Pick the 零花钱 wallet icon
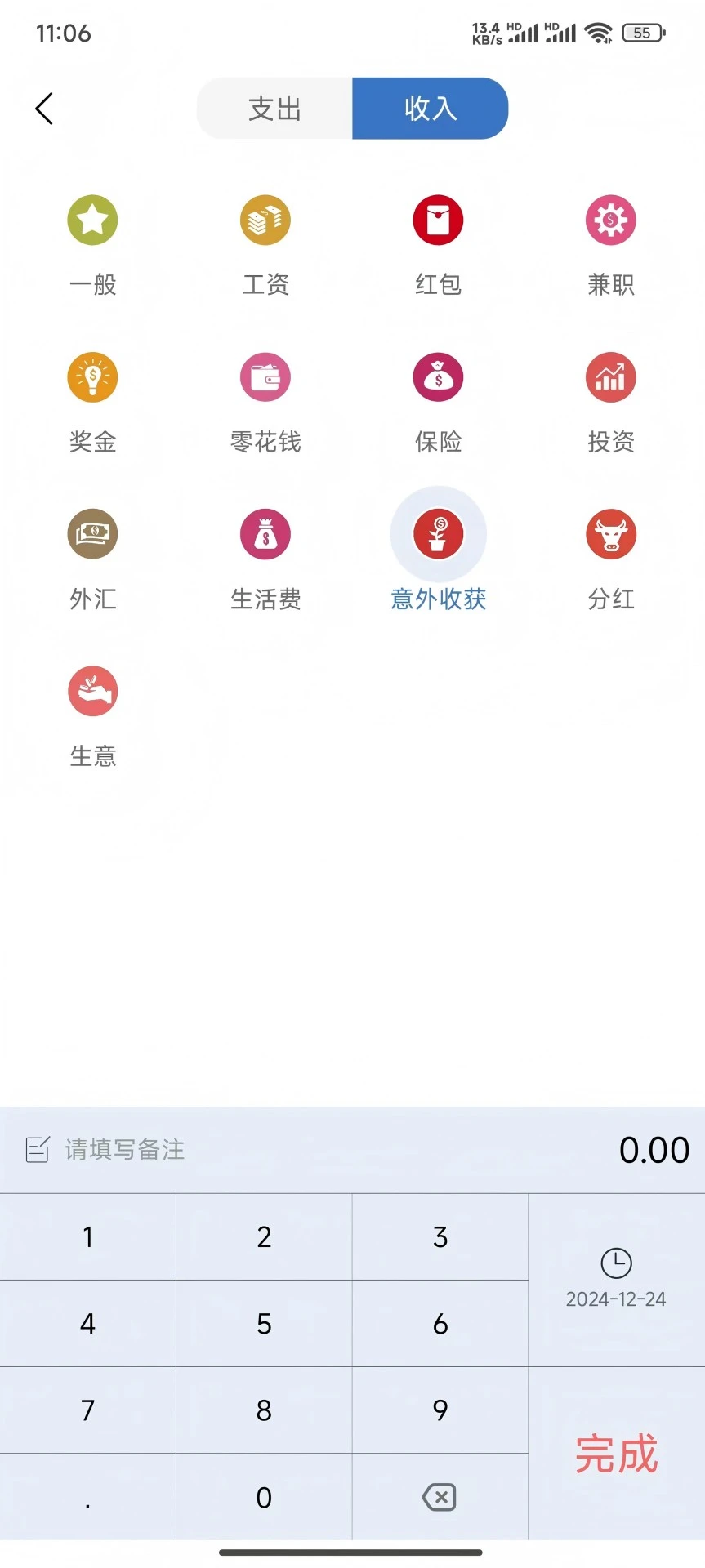This screenshot has width=705, height=1568. coord(264,376)
